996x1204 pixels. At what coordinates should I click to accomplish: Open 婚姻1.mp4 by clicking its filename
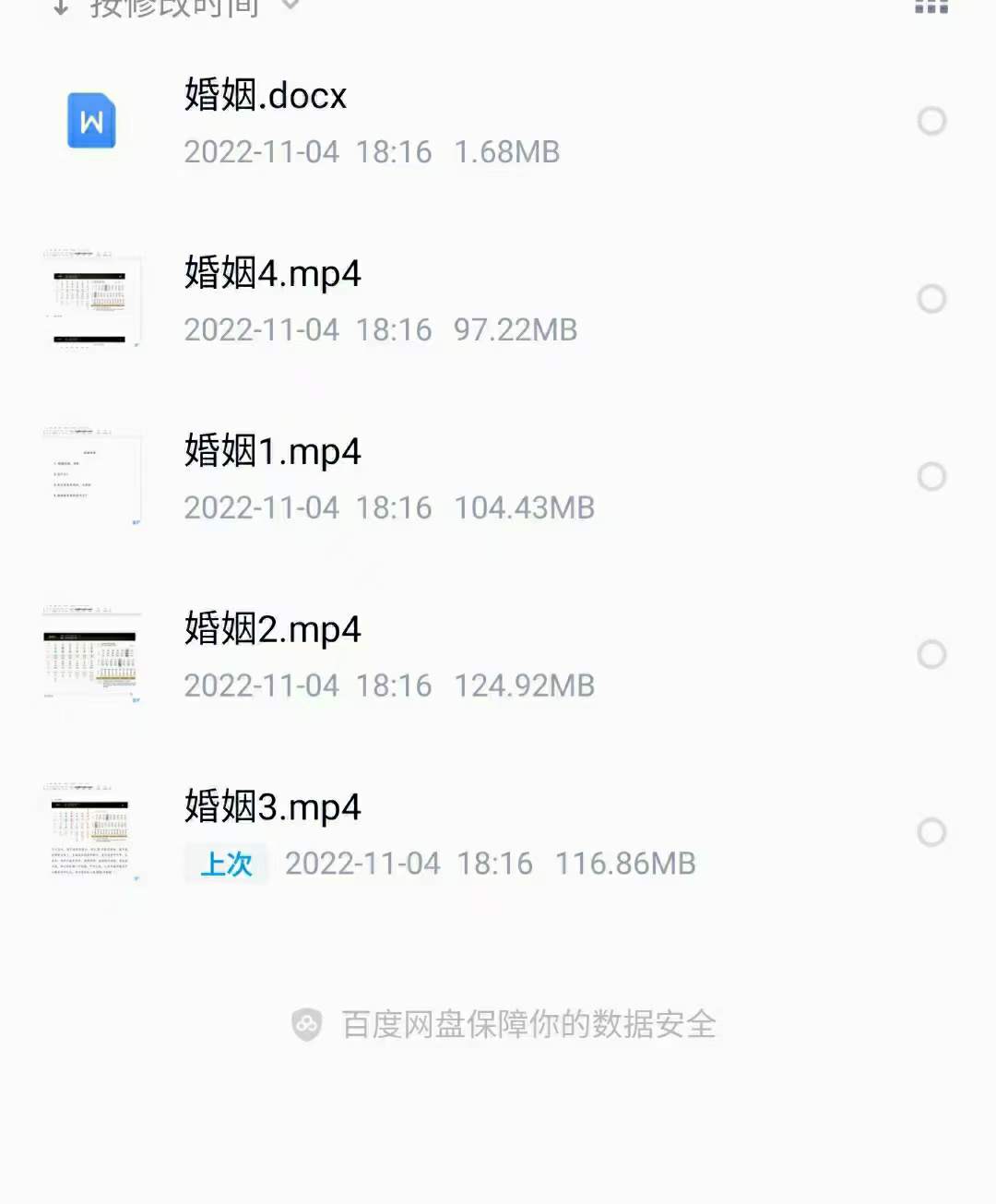[x=270, y=452]
